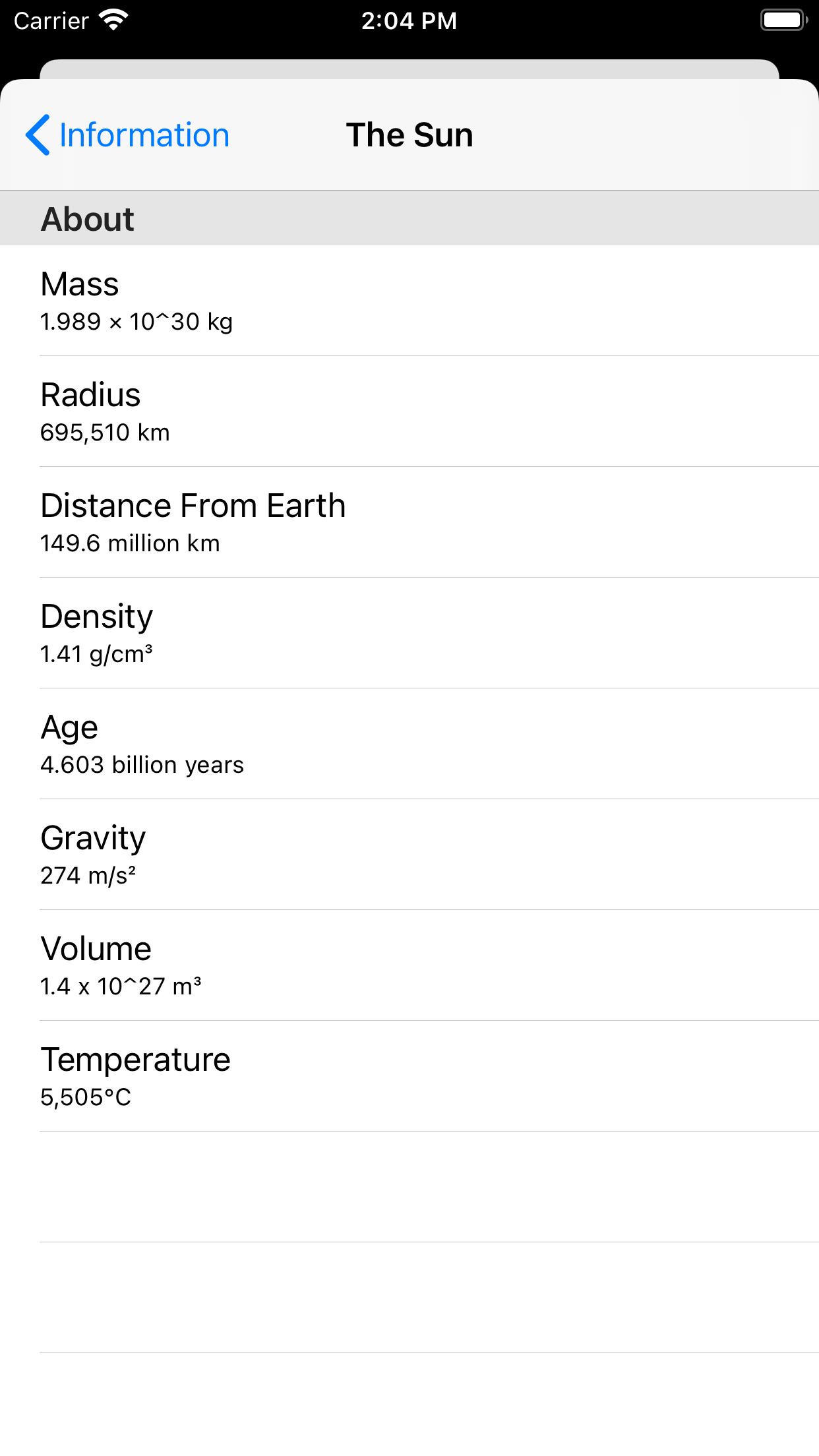819x1456 pixels.
Task: Select the Mass row
Action: click(x=409, y=301)
